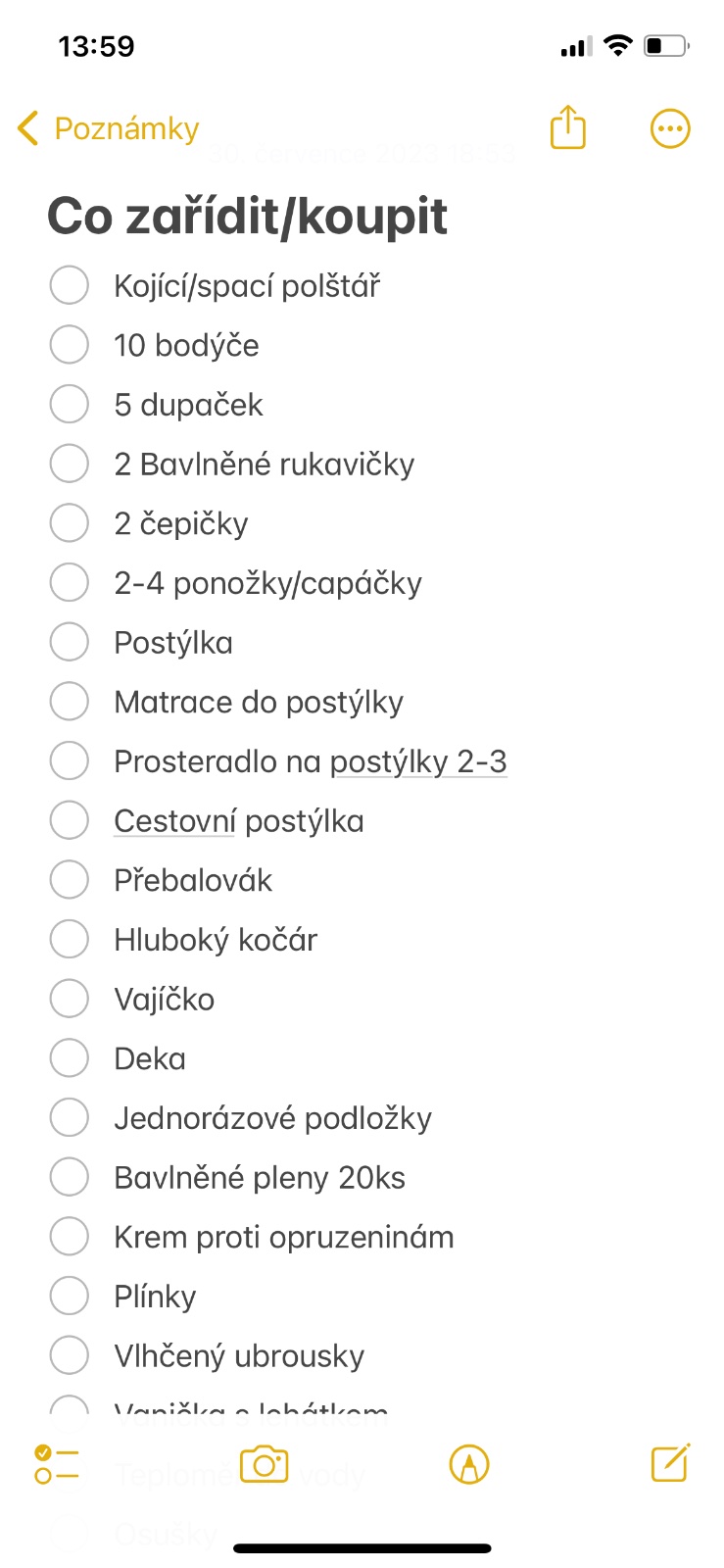Mark 10 bodýče as done
Viewport: 724px width, 1568px height.
(x=70, y=345)
